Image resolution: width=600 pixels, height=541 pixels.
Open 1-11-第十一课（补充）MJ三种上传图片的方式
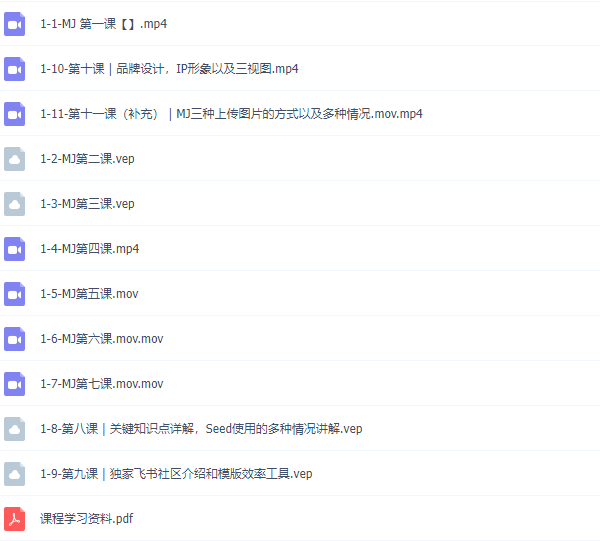[230, 114]
